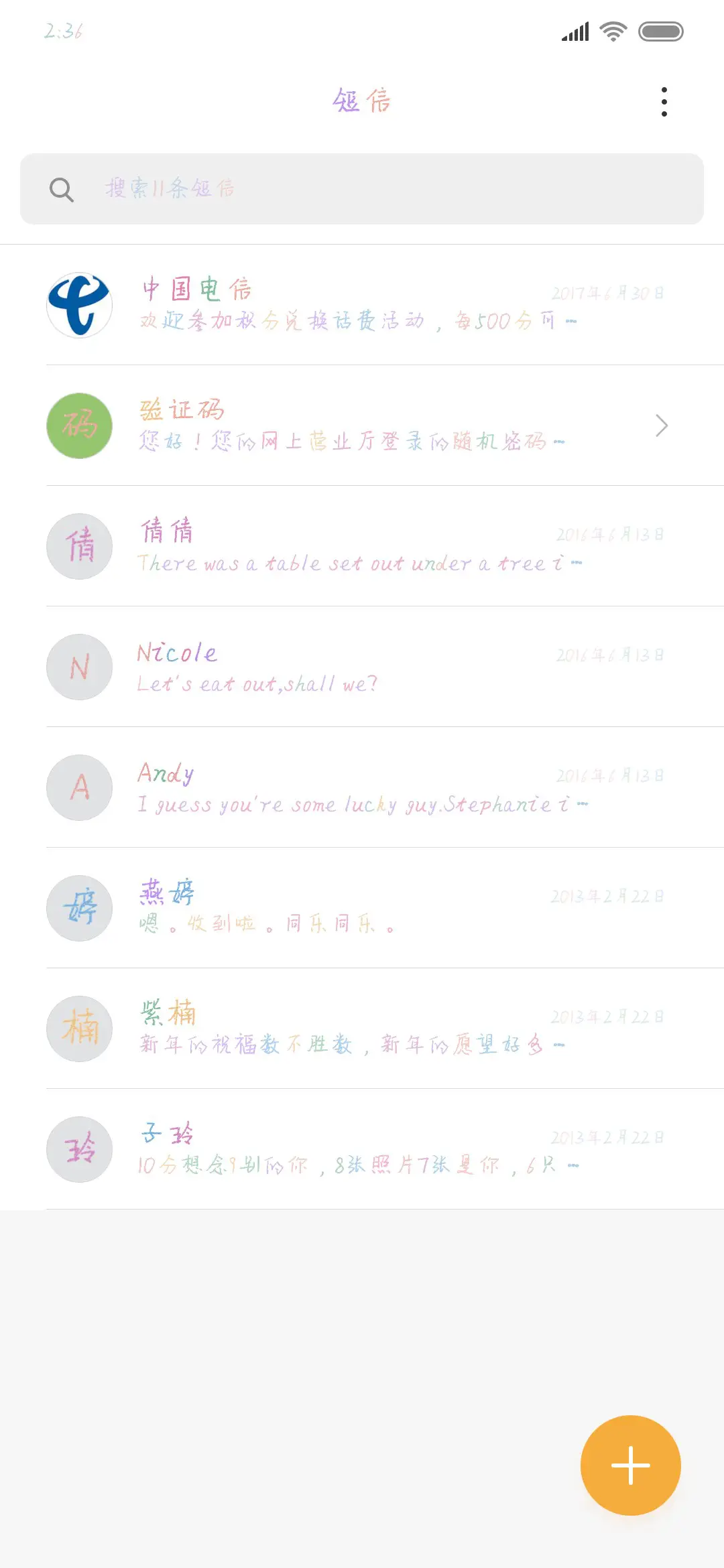
Task: Click the green 验证码 avatar icon
Action: pyautogui.click(x=78, y=426)
